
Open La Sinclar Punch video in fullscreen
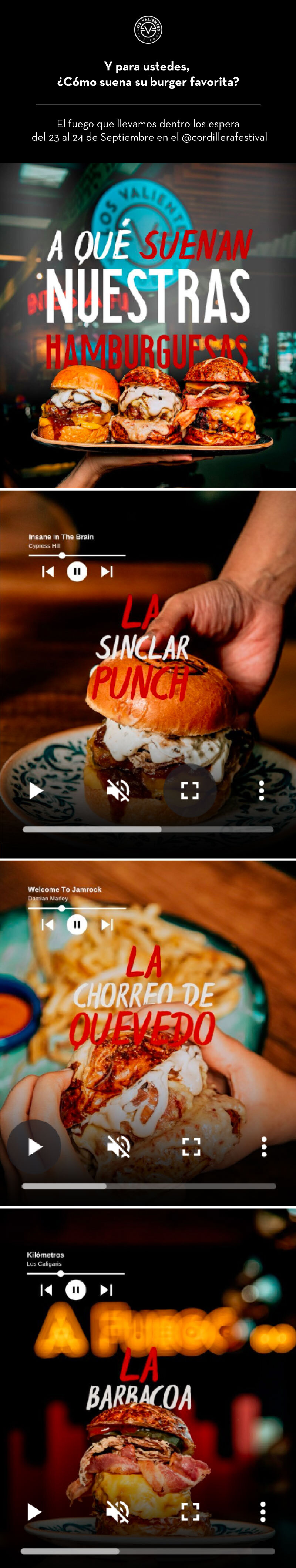190,790
